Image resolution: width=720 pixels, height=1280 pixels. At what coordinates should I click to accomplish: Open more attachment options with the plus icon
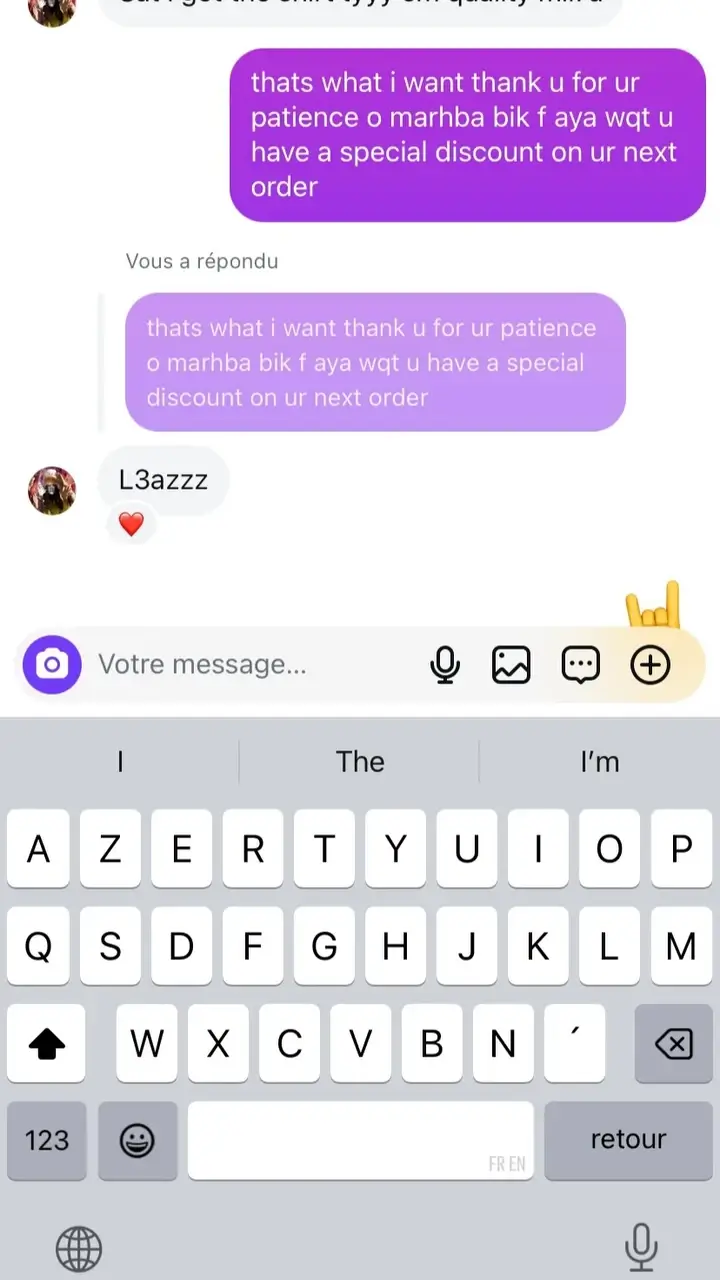click(x=650, y=664)
